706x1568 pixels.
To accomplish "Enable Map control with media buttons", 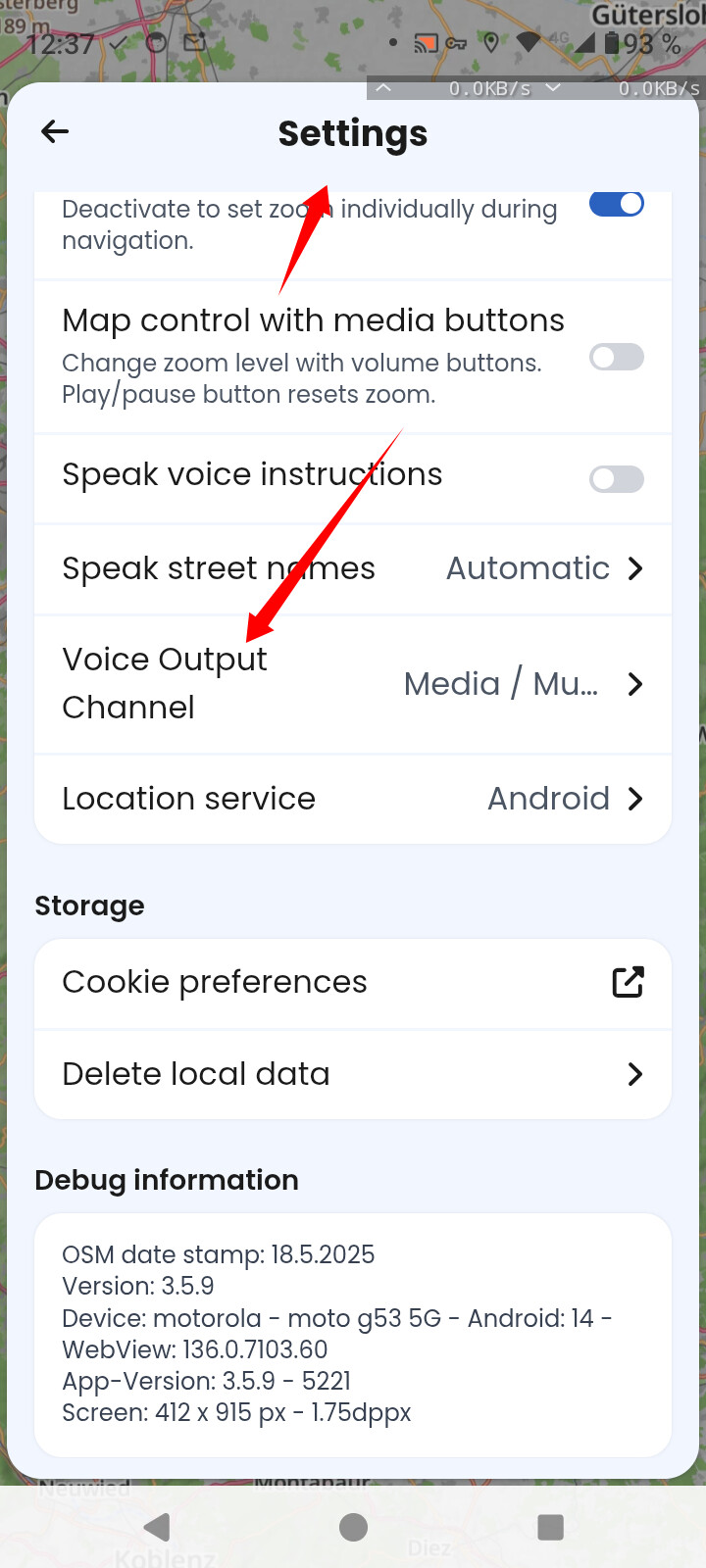I will (616, 357).
